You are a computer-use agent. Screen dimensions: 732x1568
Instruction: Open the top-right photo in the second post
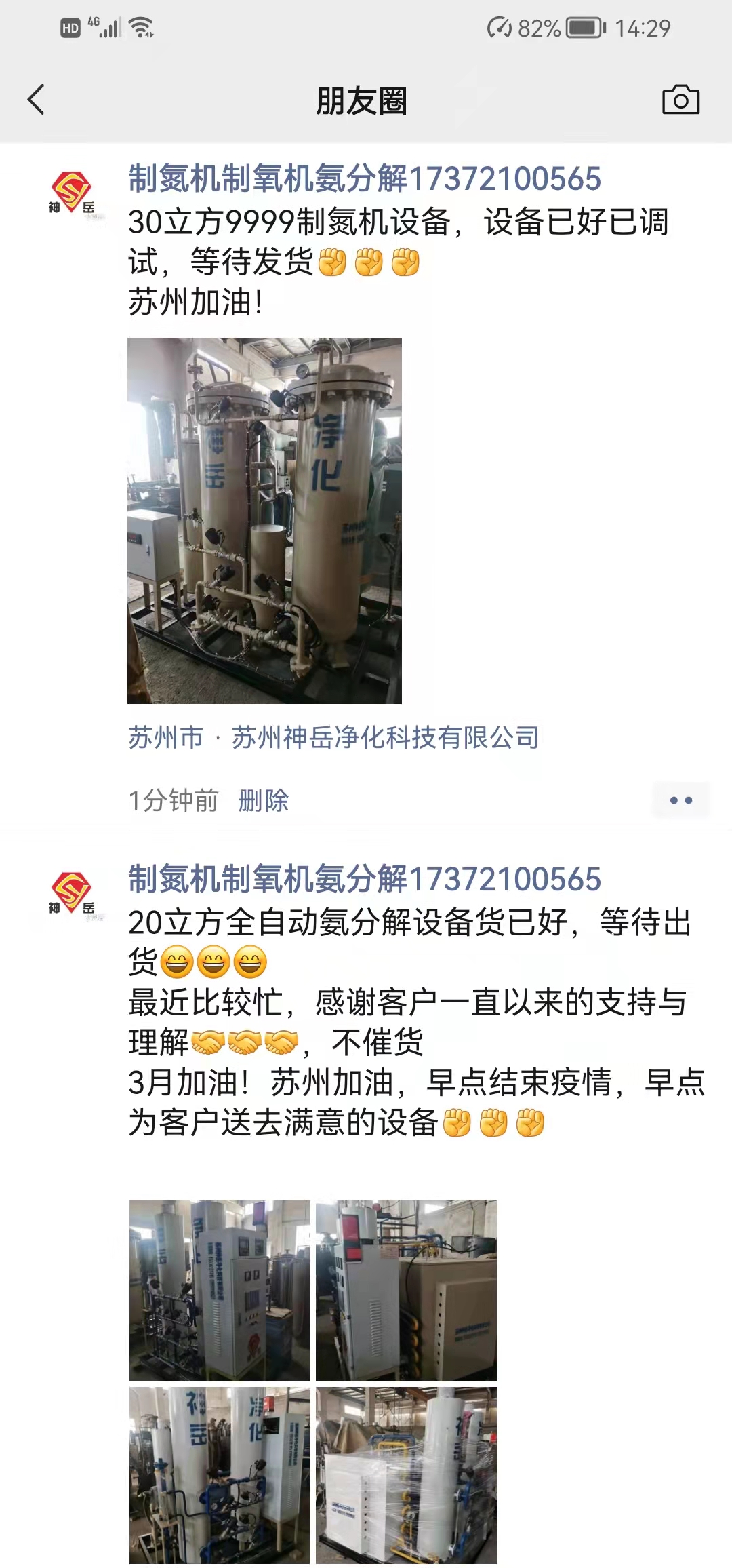[x=406, y=1291]
